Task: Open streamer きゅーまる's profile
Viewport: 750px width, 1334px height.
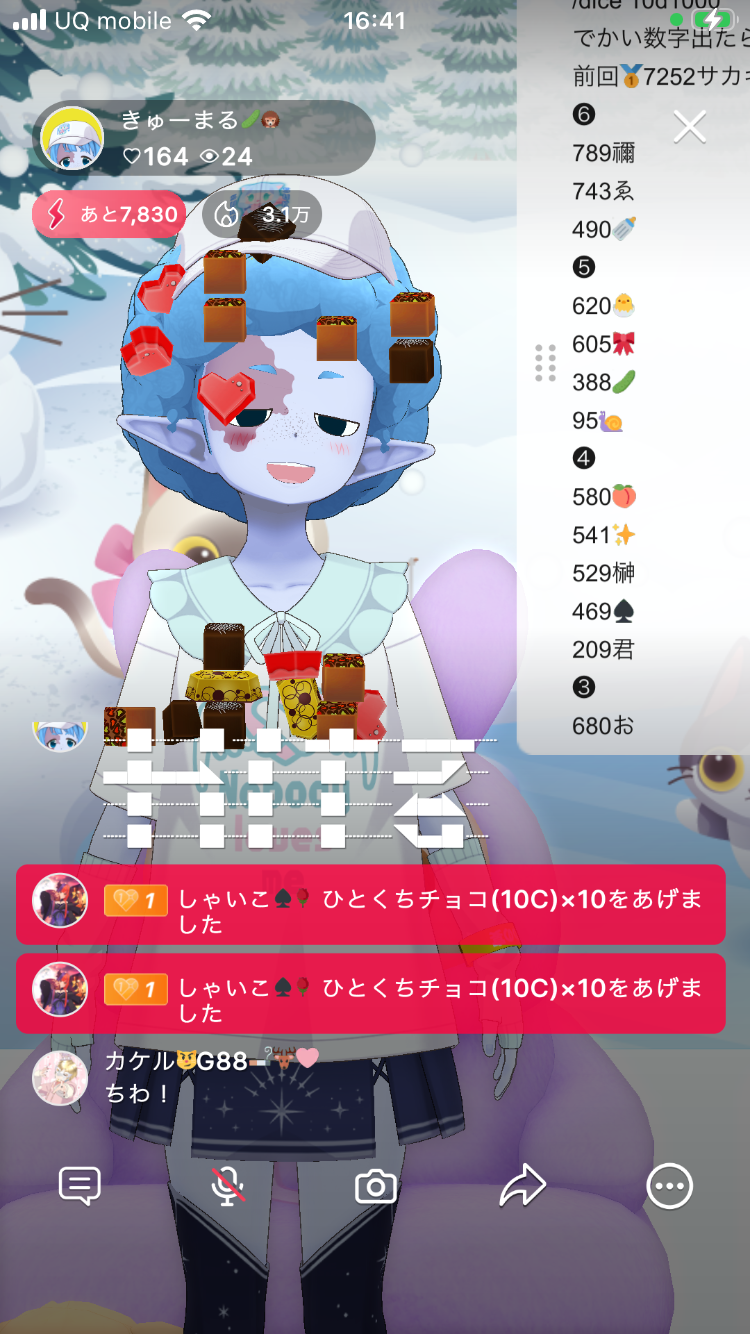Action: [72, 139]
